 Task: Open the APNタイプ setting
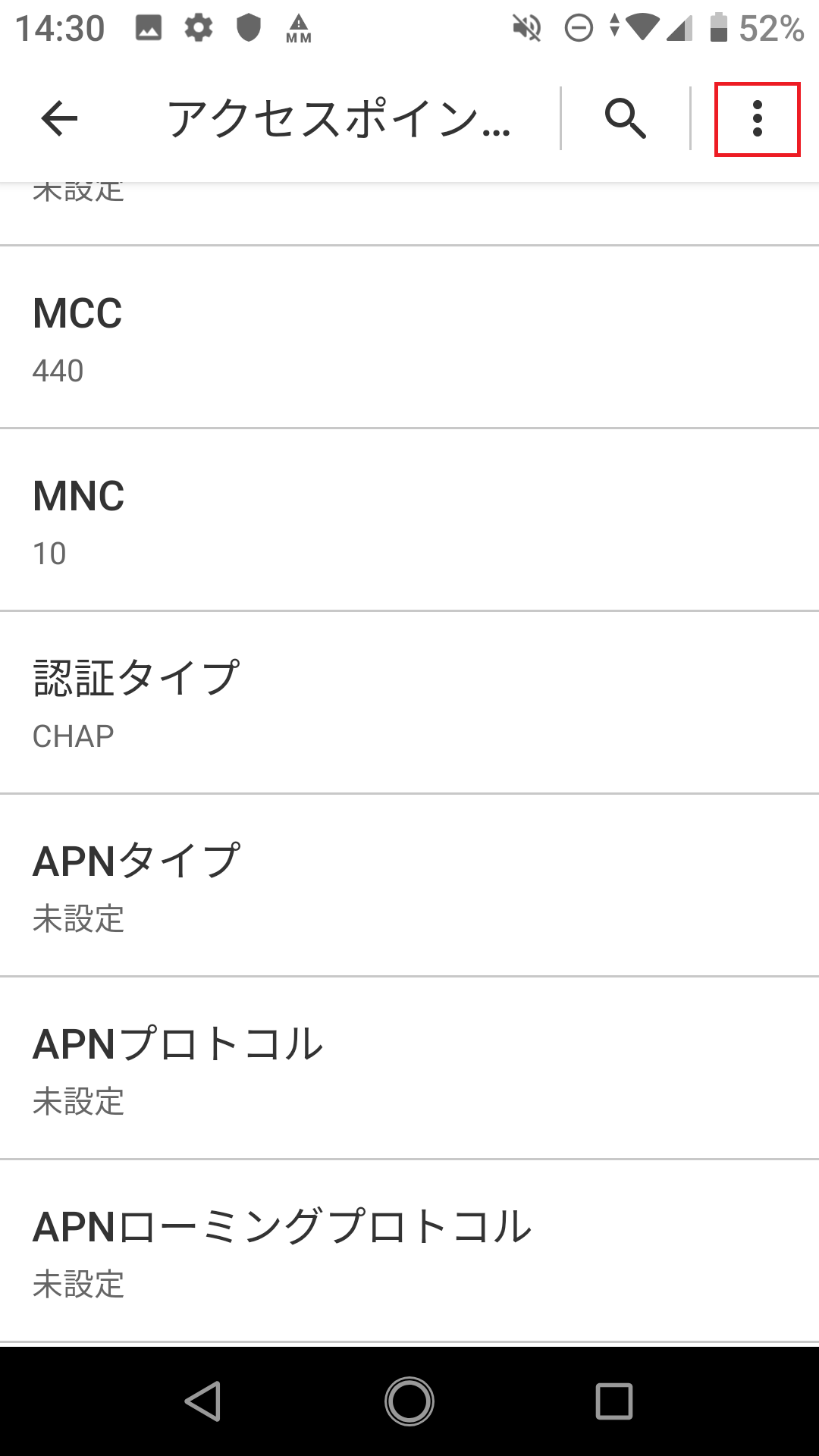click(x=409, y=886)
